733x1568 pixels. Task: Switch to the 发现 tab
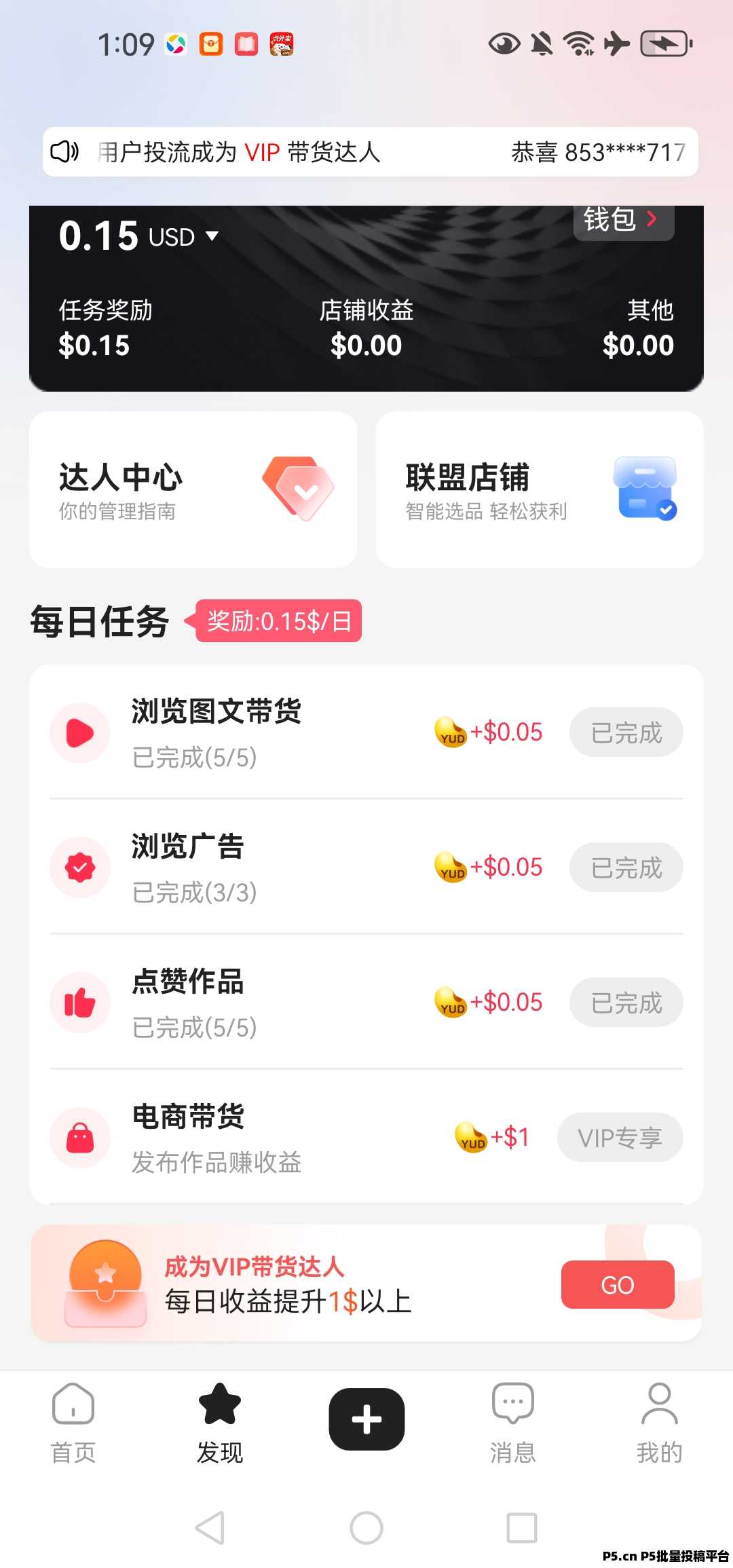(220, 1423)
